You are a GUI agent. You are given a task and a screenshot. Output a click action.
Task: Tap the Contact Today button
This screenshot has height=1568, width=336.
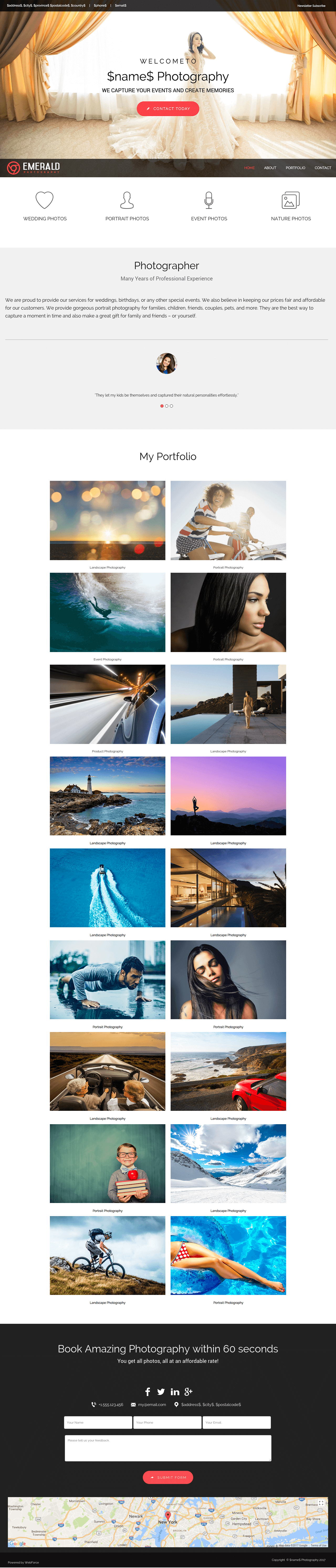coord(168,108)
